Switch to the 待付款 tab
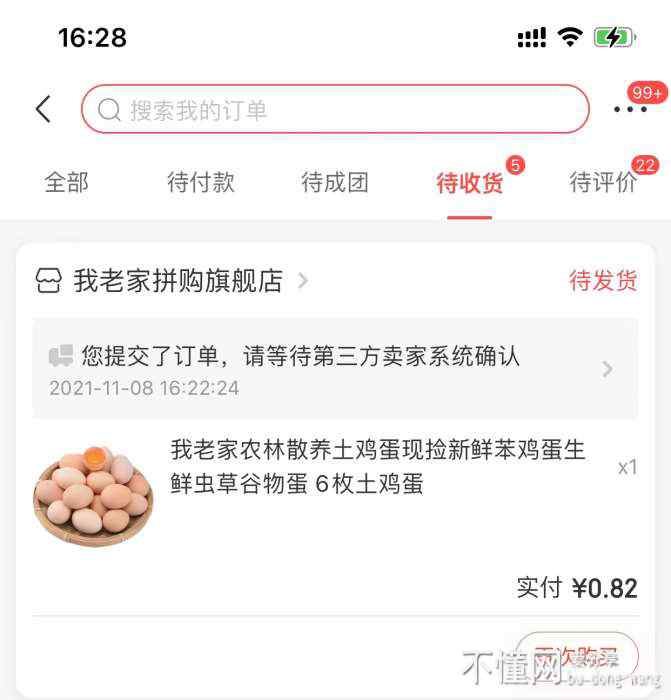 point(200,182)
